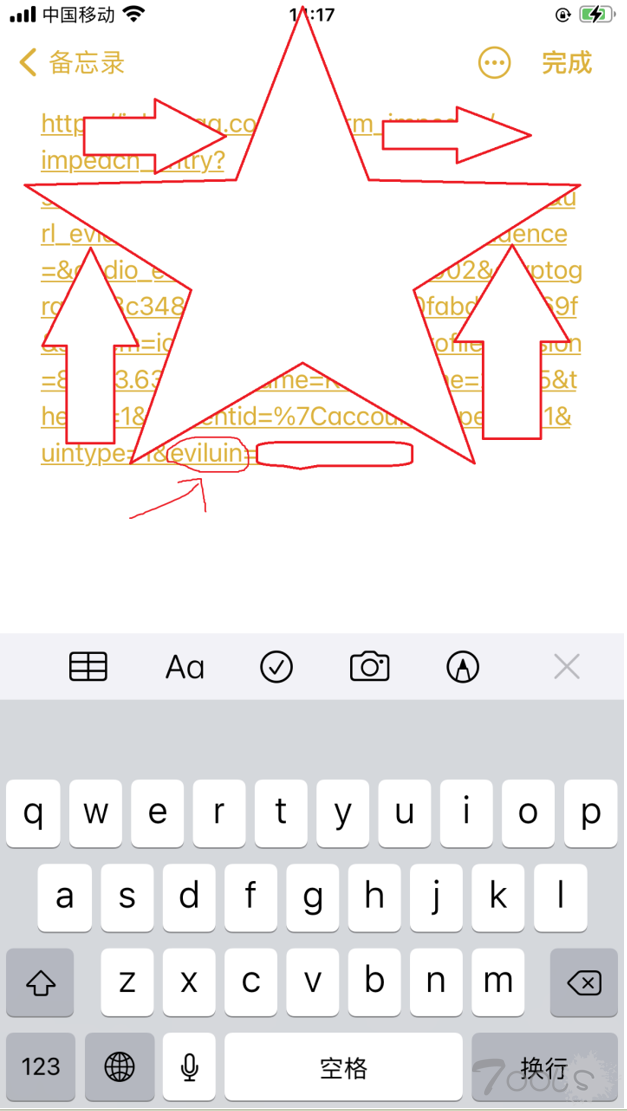Tap the globe key to change language
Image resolution: width=627 pixels, height=1111 pixels.
click(119, 1066)
